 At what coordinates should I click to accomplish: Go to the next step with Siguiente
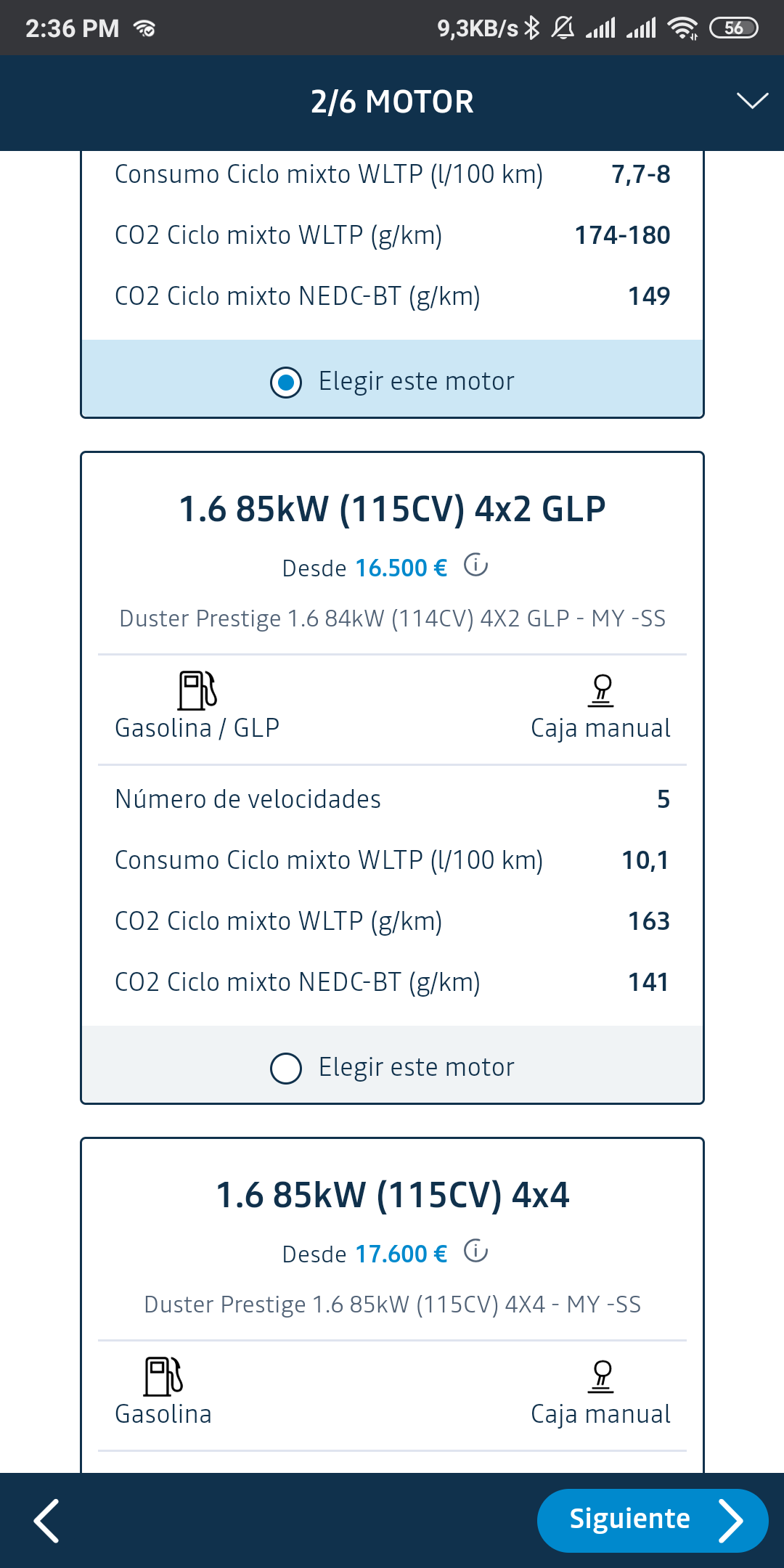click(652, 1520)
